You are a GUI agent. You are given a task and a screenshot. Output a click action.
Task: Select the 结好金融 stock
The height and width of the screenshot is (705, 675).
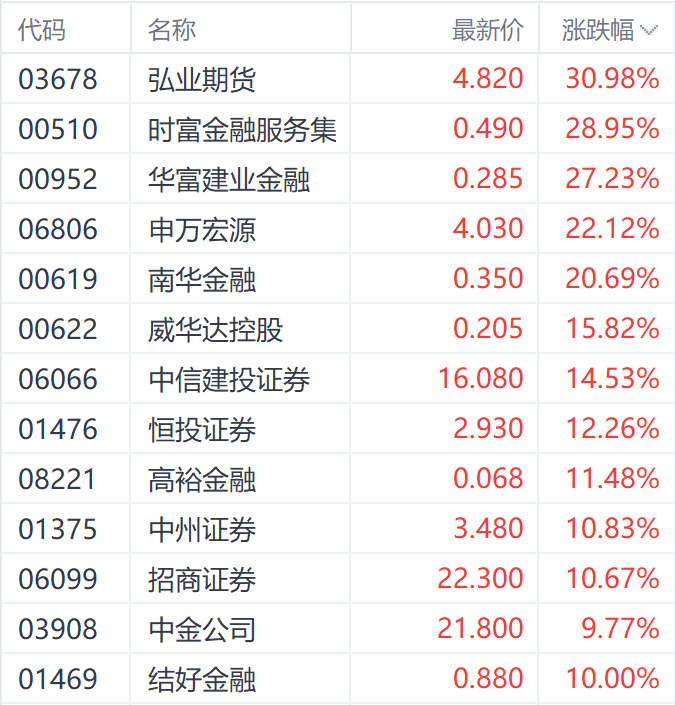point(202,679)
